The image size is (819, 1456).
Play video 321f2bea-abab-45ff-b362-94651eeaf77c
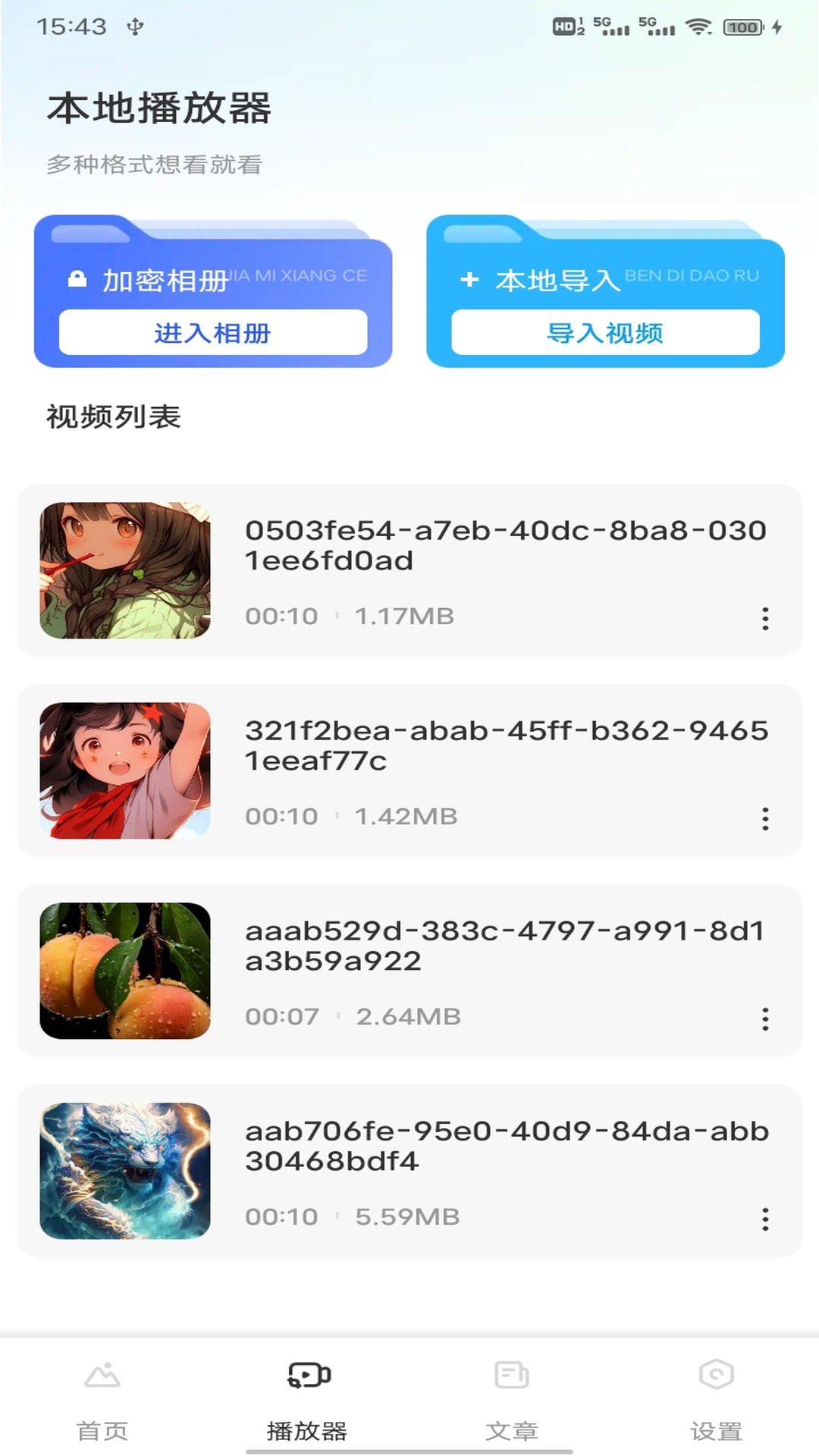(x=409, y=770)
